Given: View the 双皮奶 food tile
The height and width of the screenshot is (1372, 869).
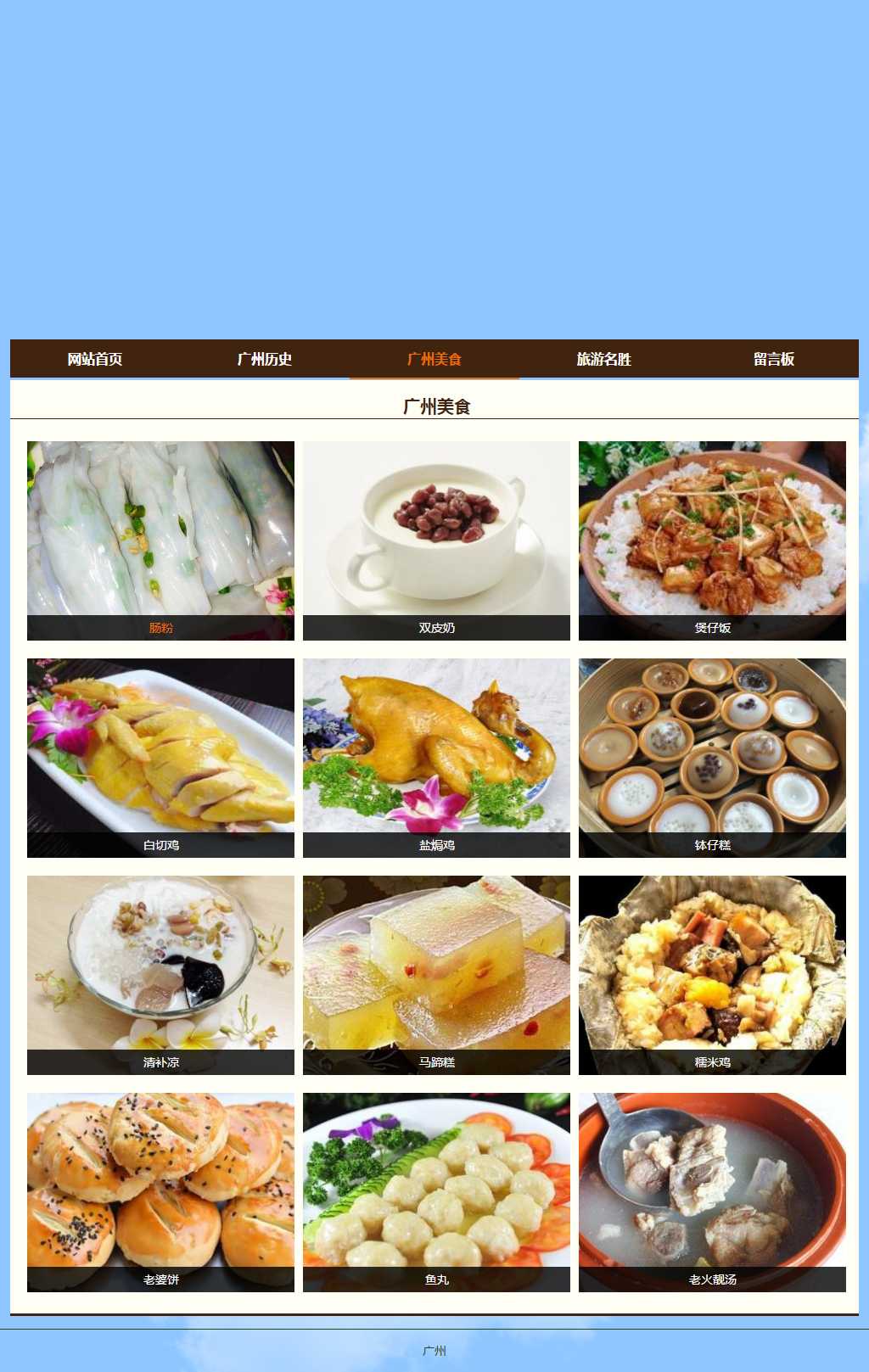Looking at the screenshot, I should coord(436,540).
